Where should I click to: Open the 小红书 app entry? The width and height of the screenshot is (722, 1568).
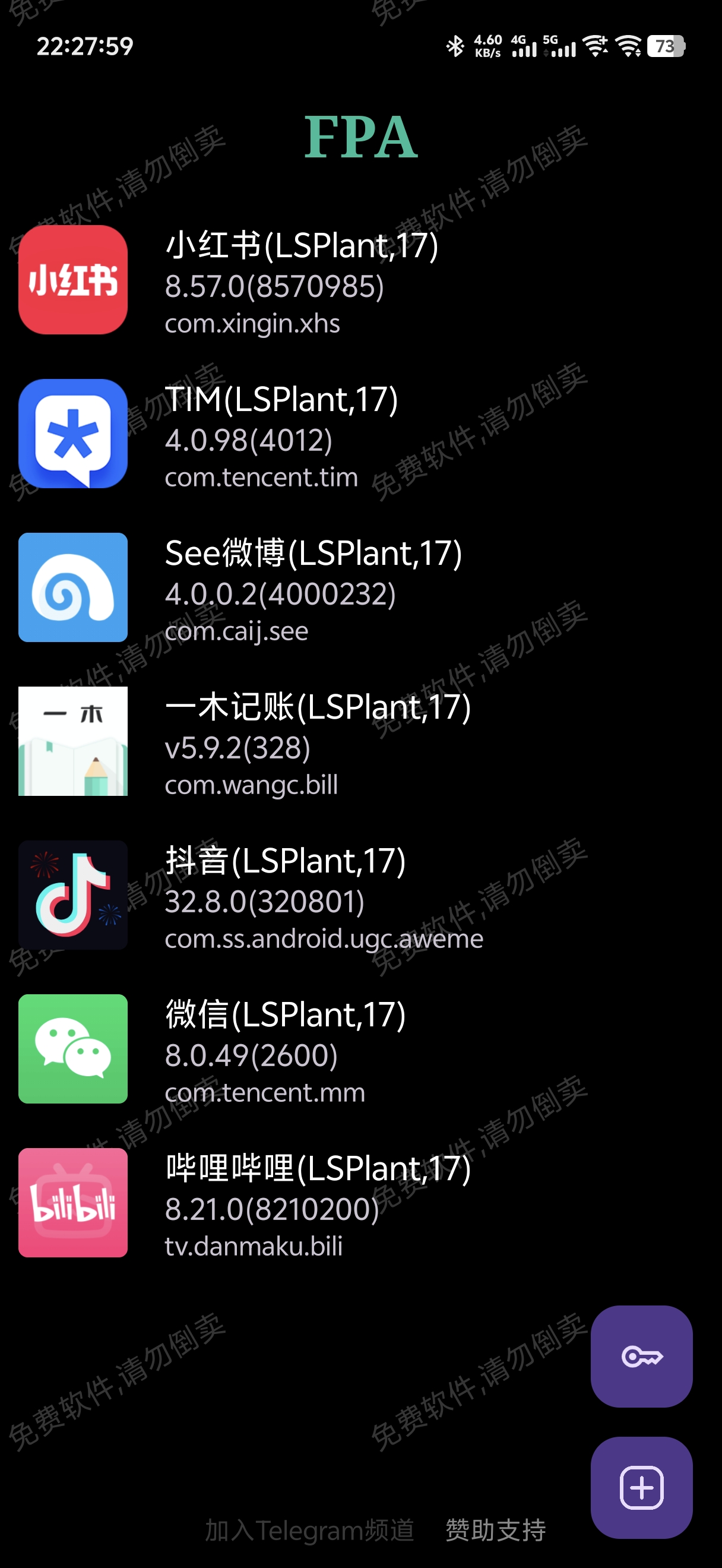click(x=360, y=280)
